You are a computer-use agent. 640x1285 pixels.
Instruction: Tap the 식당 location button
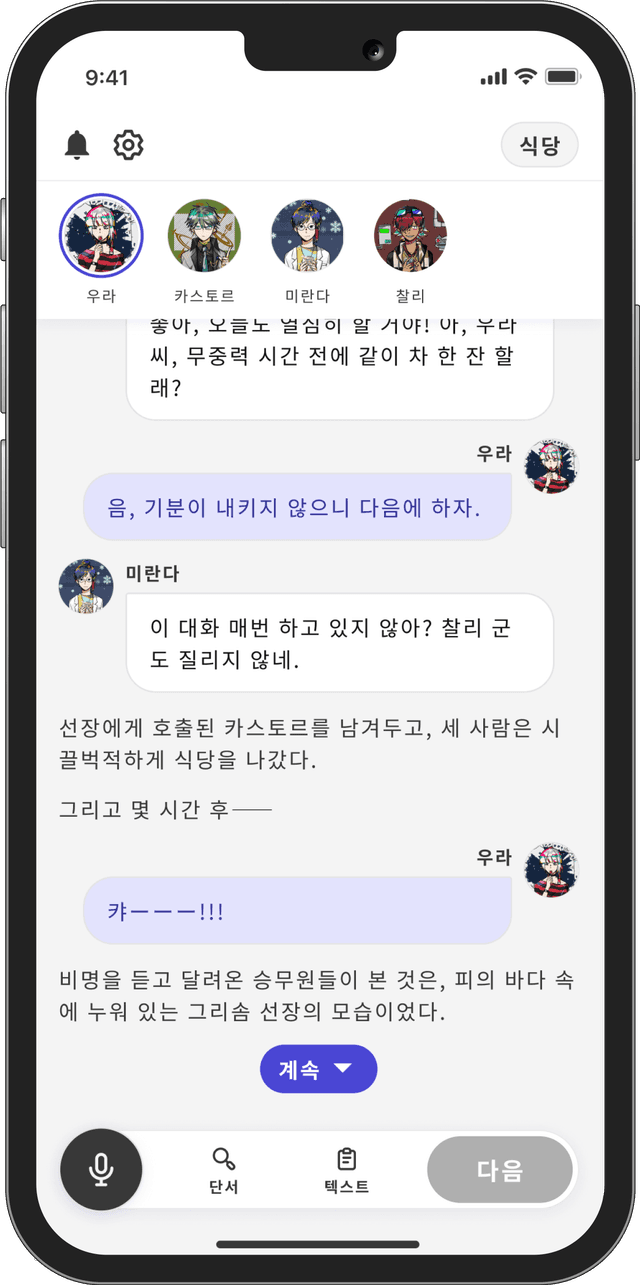pyautogui.click(x=539, y=146)
